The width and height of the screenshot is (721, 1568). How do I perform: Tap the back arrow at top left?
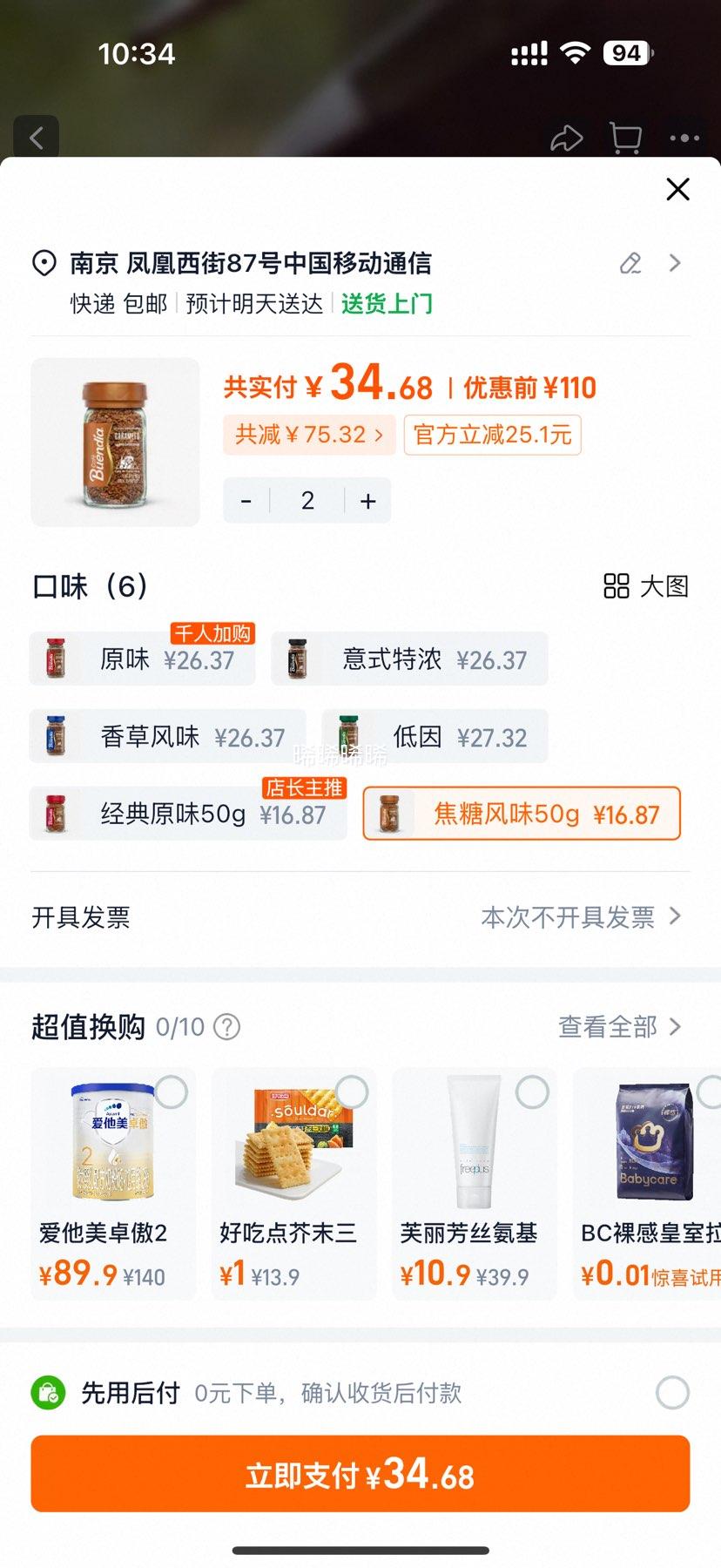point(36,137)
